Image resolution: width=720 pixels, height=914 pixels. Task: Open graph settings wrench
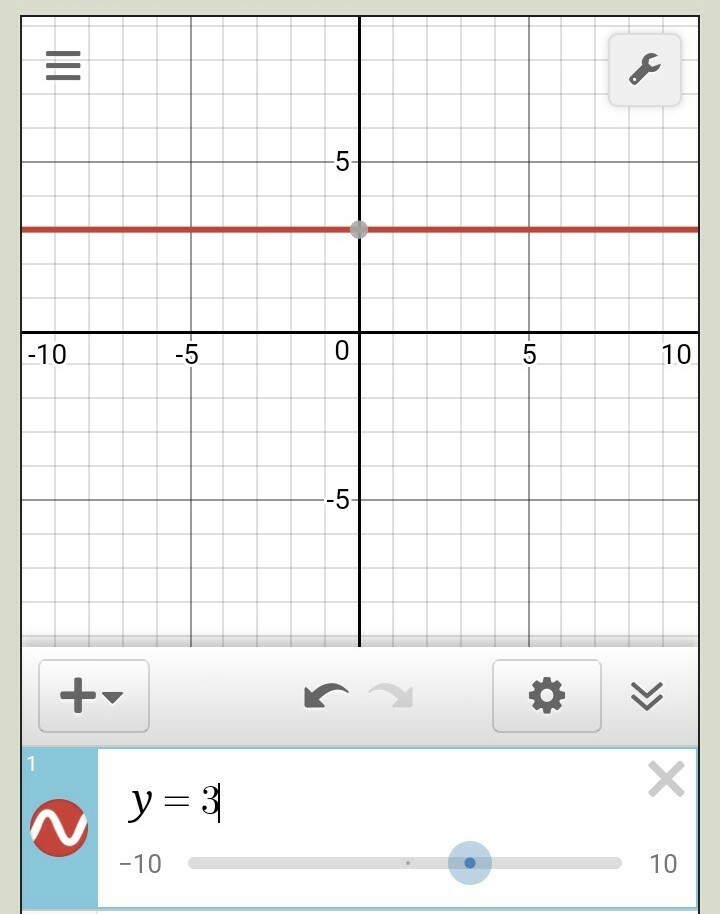click(645, 70)
